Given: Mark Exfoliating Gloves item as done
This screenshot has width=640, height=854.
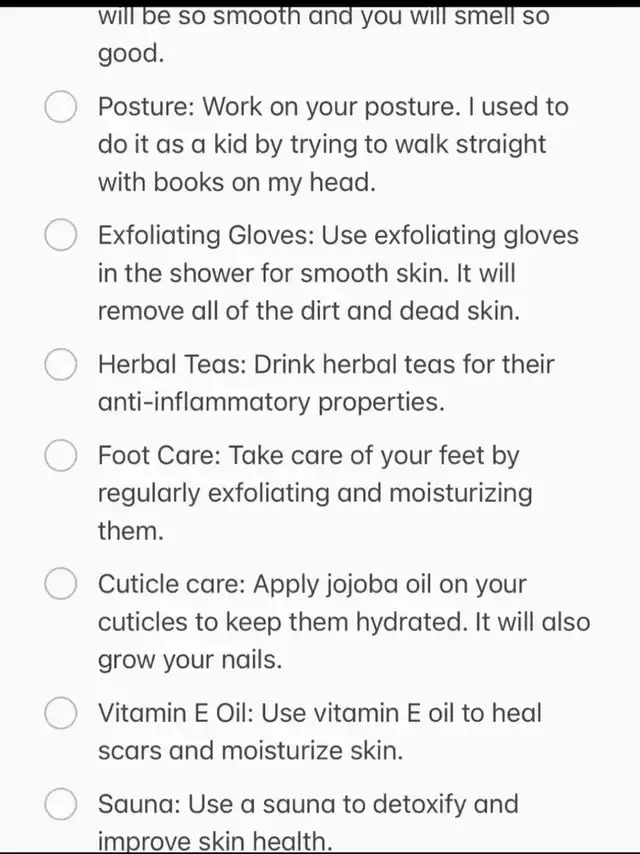Looking at the screenshot, I should pyautogui.click(x=61, y=236).
